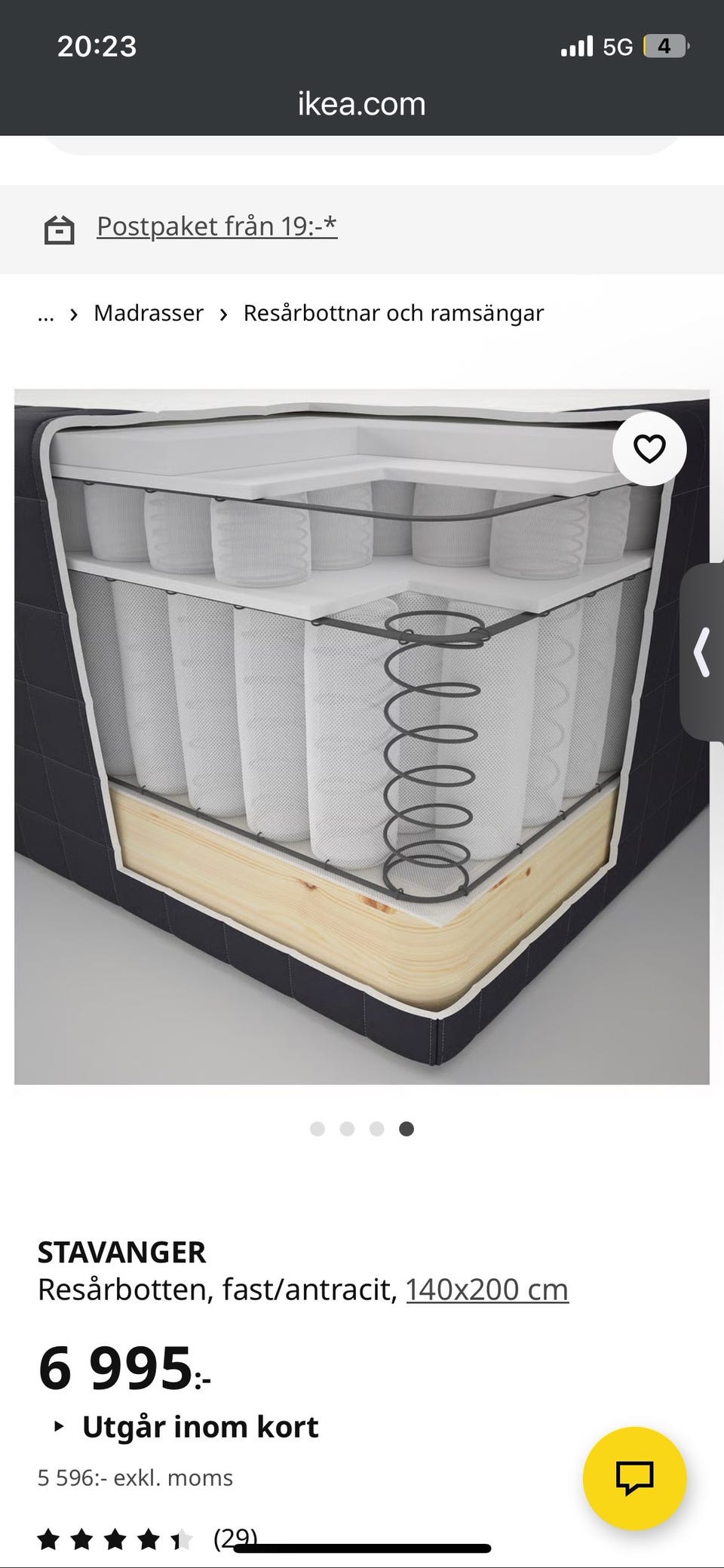Screen dimensions: 724x1568
Task: Open the 29 customer reviews rating
Action: 148,1539
